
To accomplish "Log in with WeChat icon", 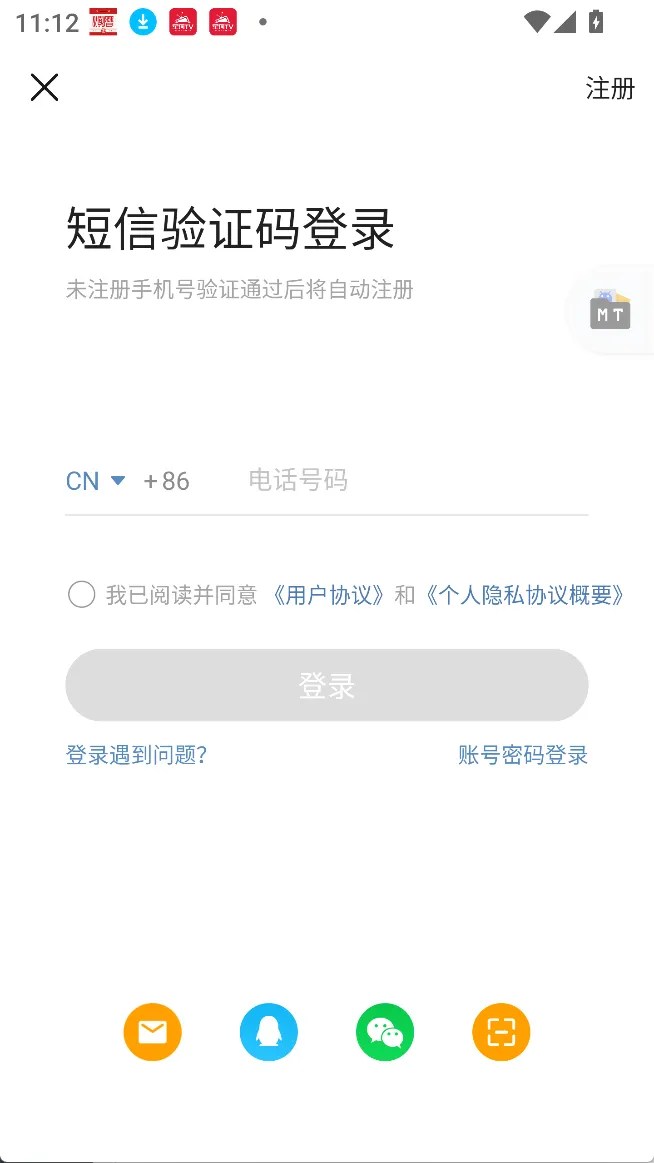I will click(385, 1032).
